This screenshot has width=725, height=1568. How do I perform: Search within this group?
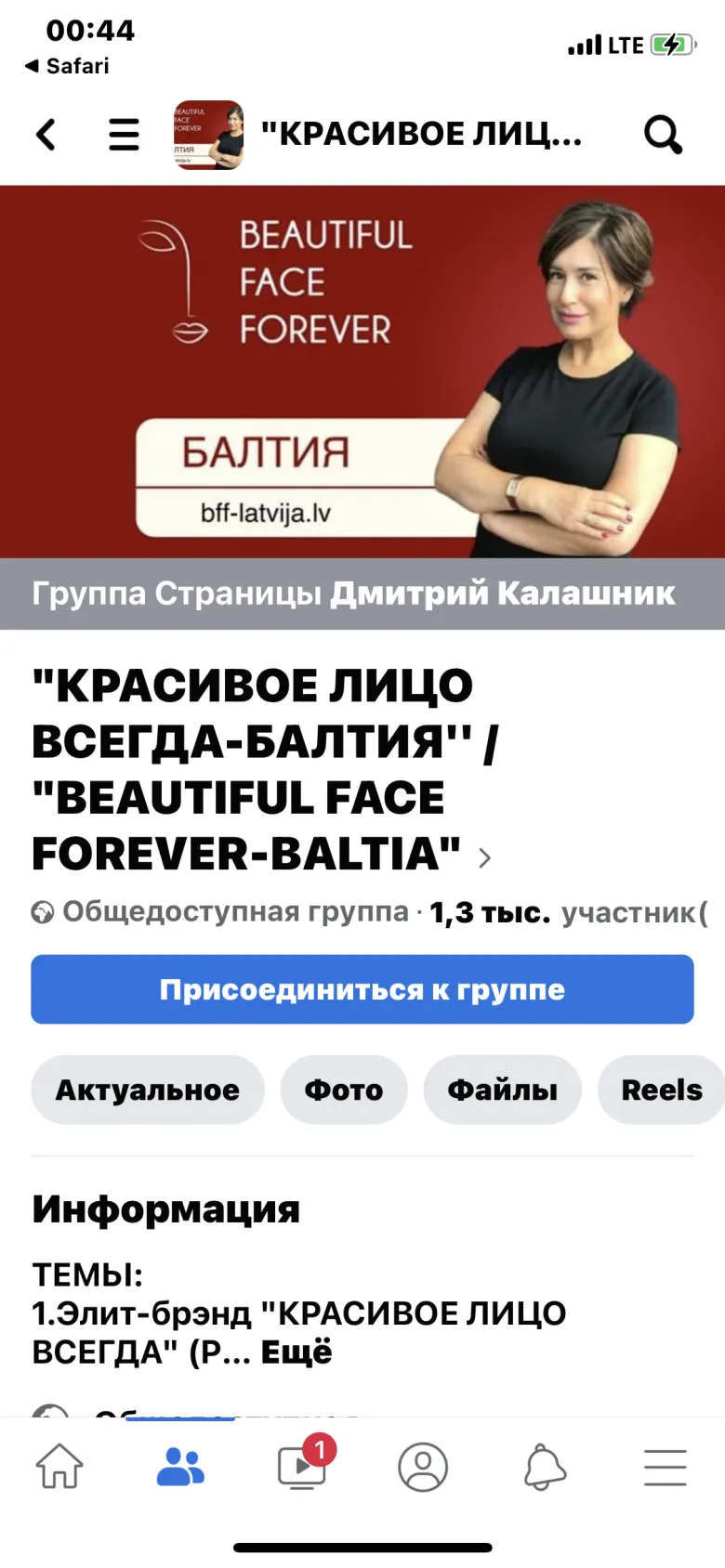click(x=663, y=135)
